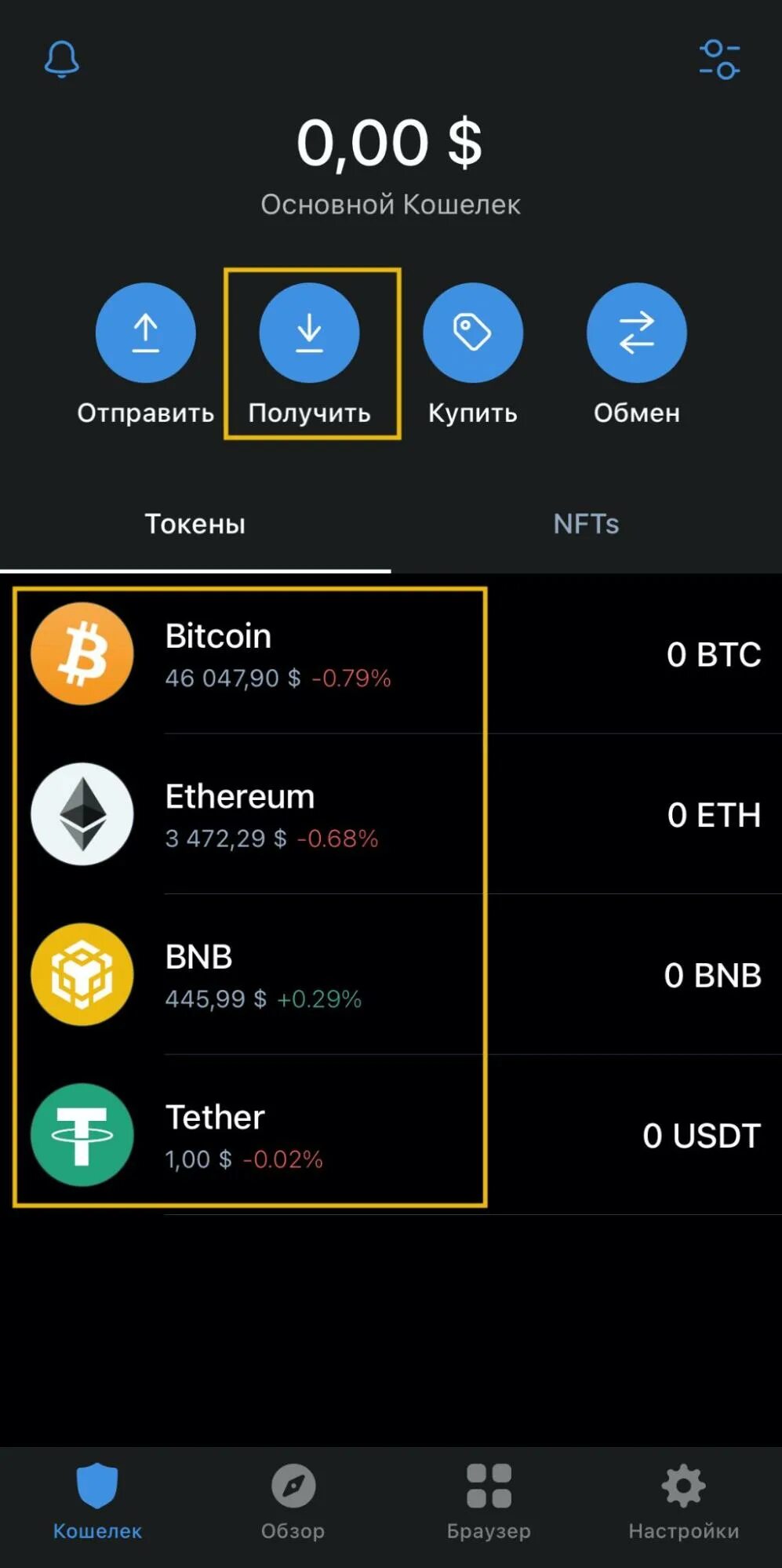Open the notifications bell
Image resolution: width=782 pixels, height=1568 pixels.
pos(61,60)
